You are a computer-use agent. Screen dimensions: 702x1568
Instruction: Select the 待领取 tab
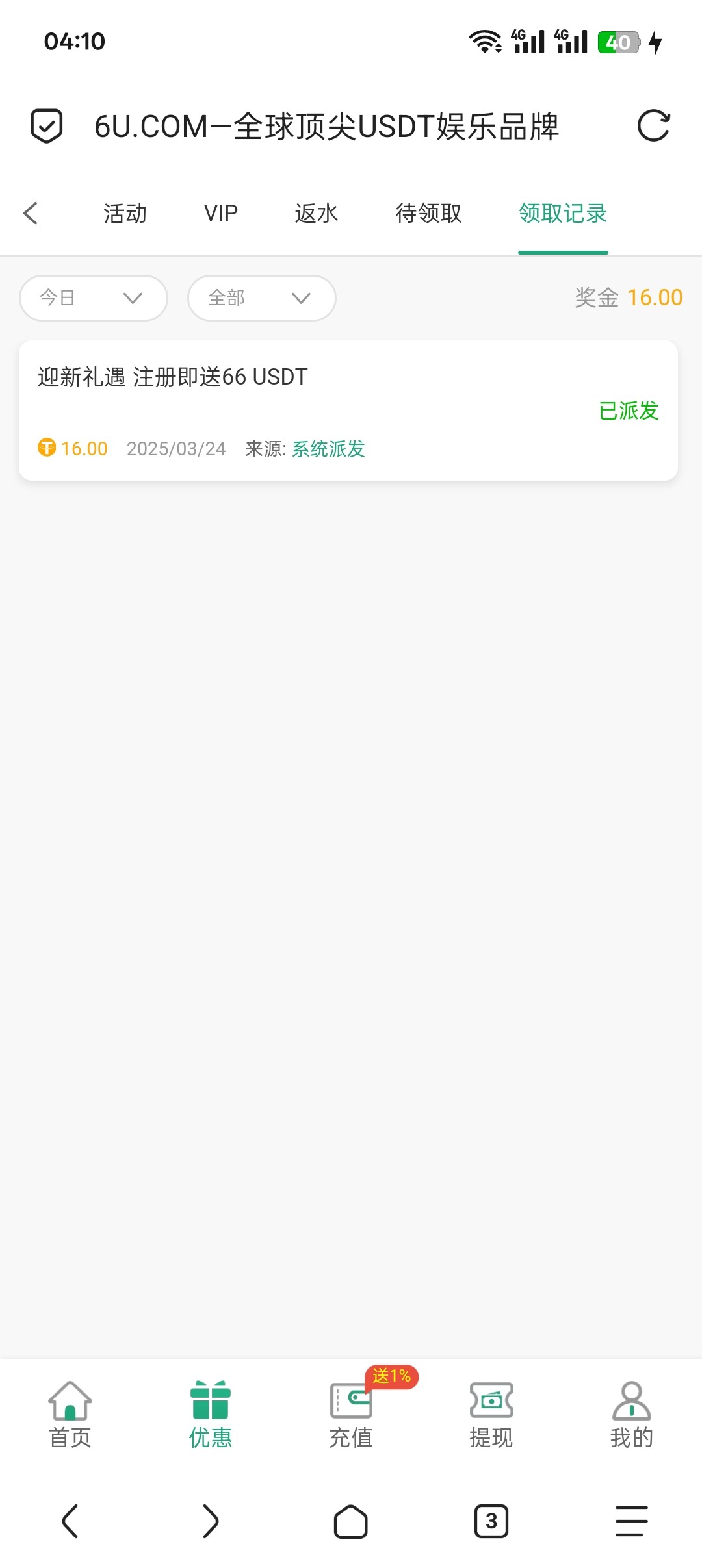click(x=429, y=213)
